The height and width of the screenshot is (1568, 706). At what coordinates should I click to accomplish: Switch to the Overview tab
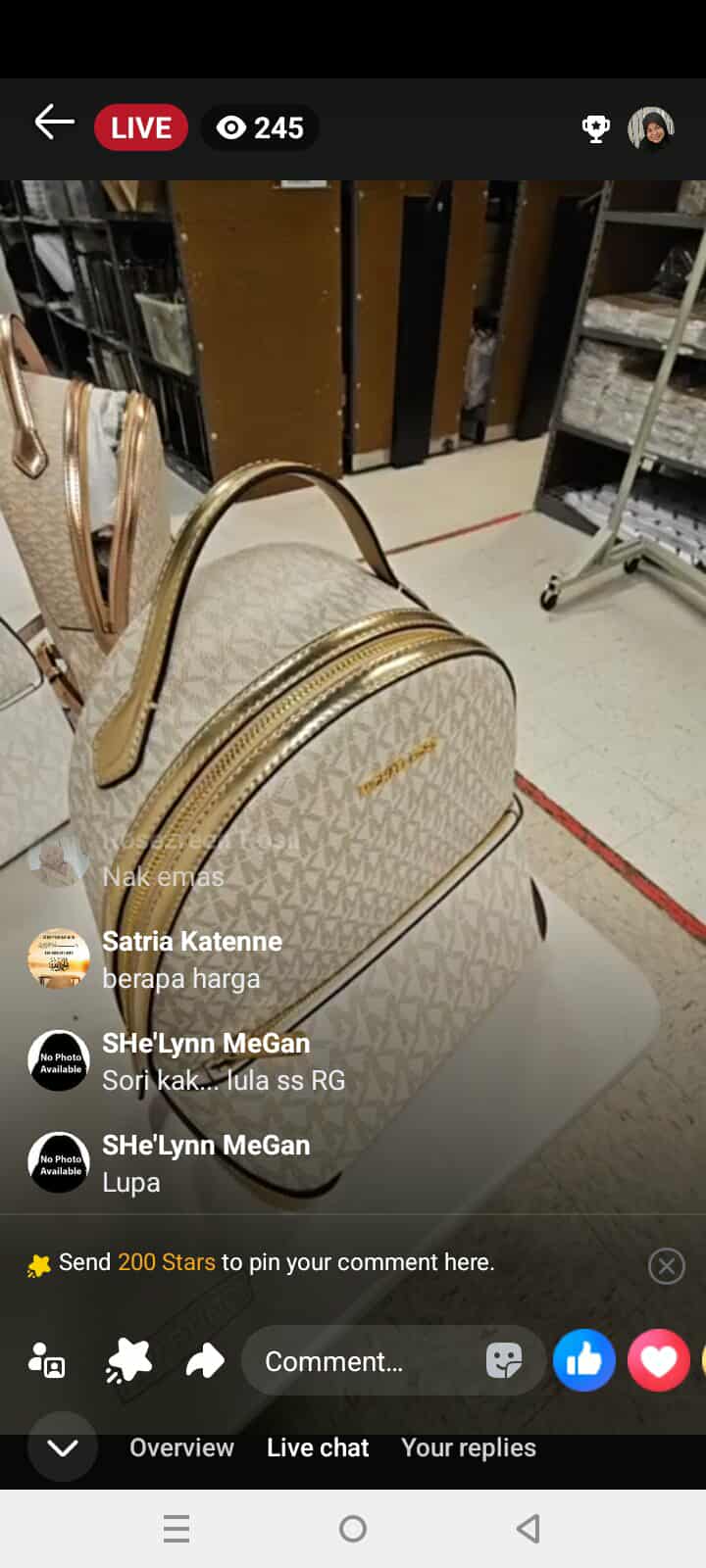(x=181, y=1447)
